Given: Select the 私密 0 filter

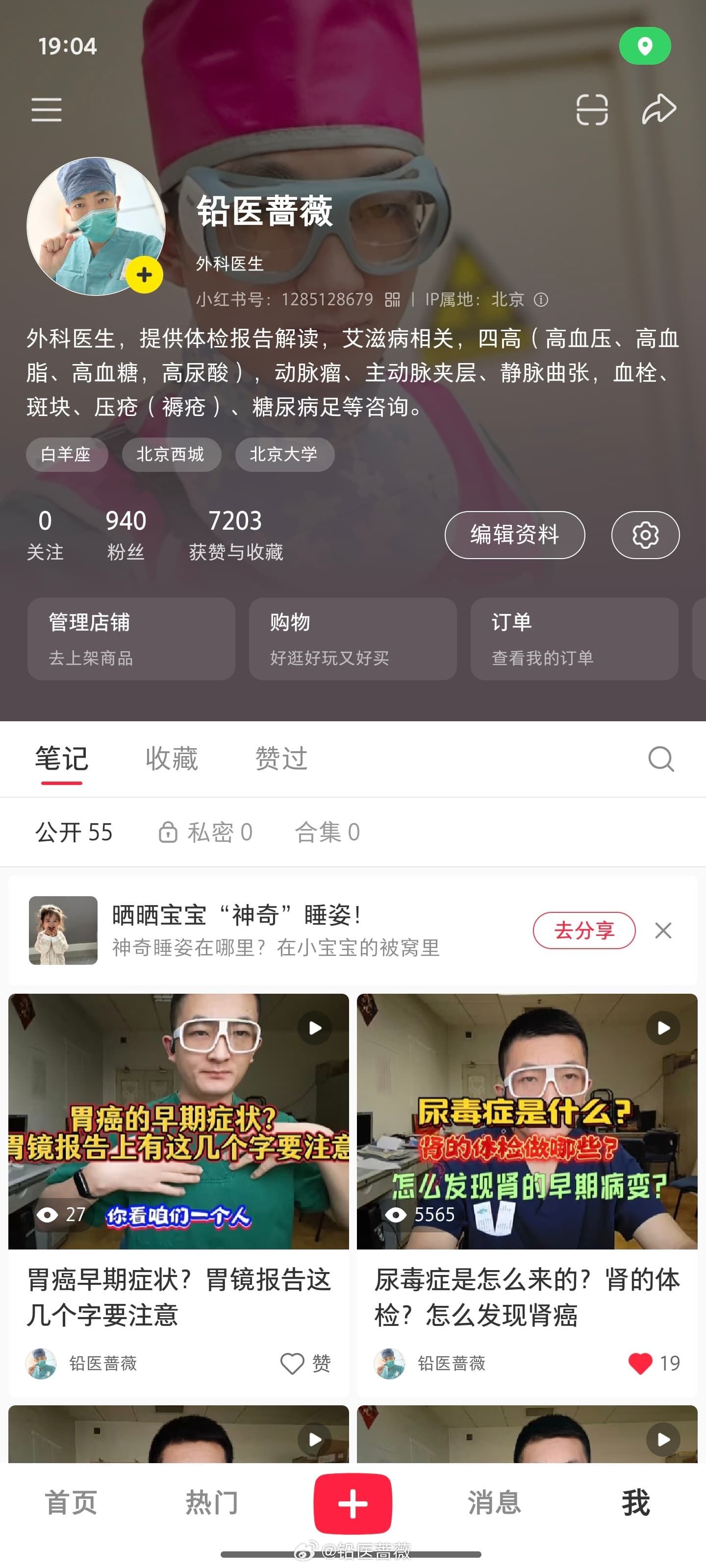Looking at the screenshot, I should click(x=206, y=832).
